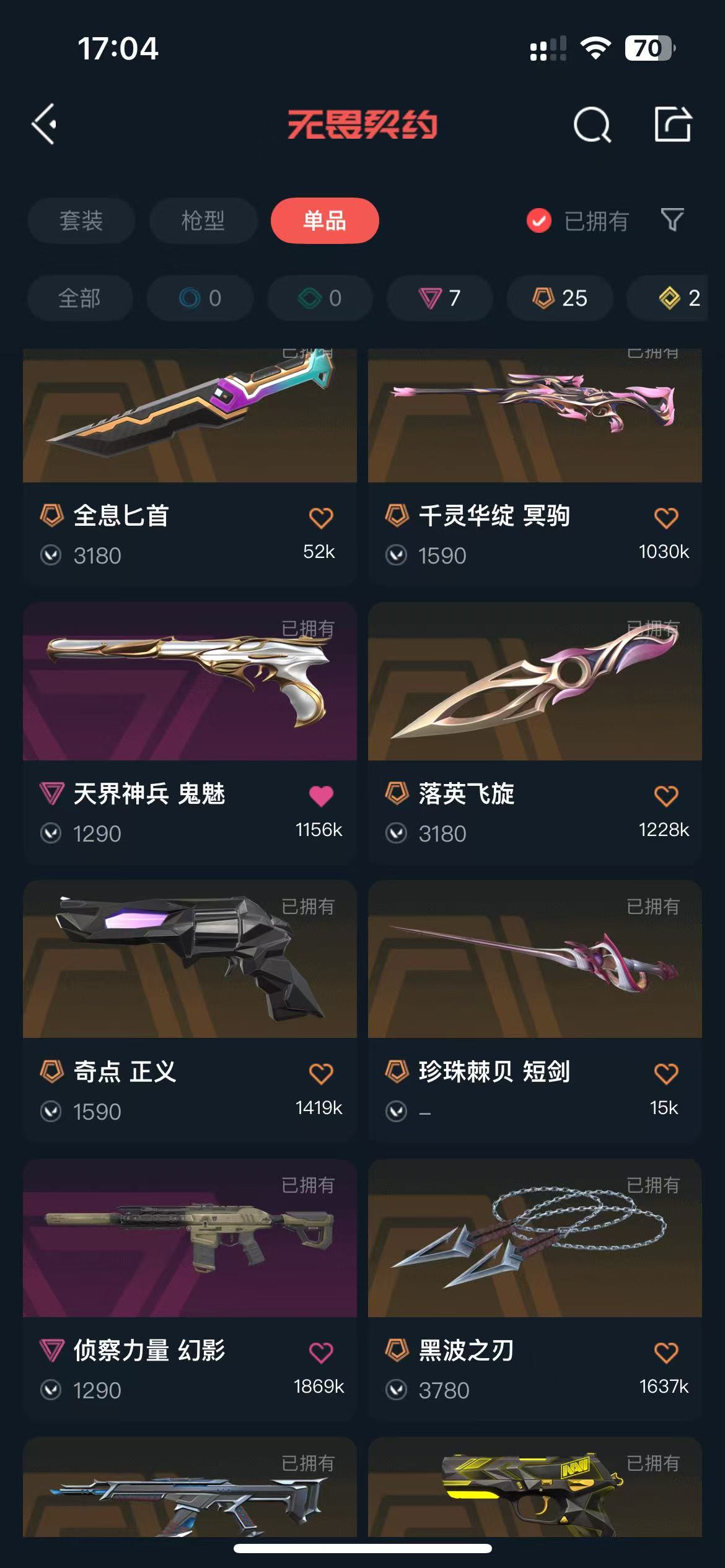Image resolution: width=725 pixels, height=1568 pixels.
Task: Toggle the 已拥有 owned-only checkbox
Action: (x=539, y=220)
